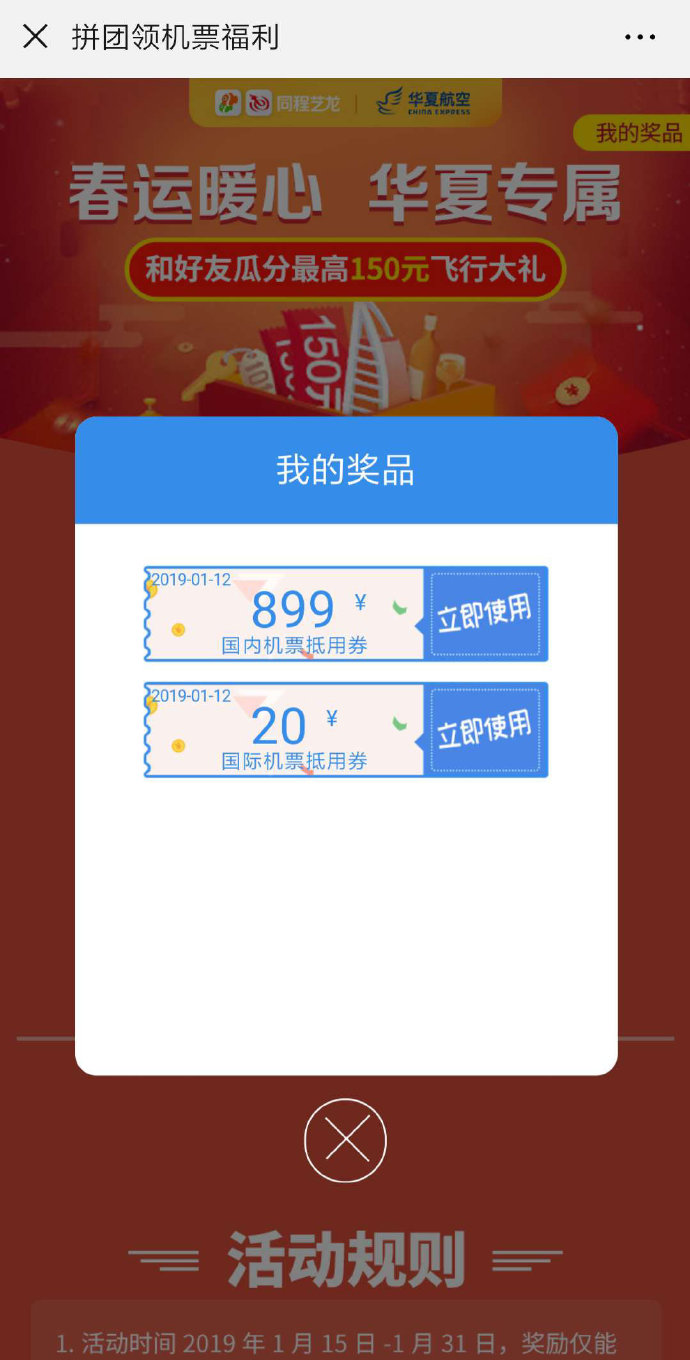The height and width of the screenshot is (1360, 690).
Task: Dismiss the 我的奖品 popup
Action: [x=345, y=1140]
